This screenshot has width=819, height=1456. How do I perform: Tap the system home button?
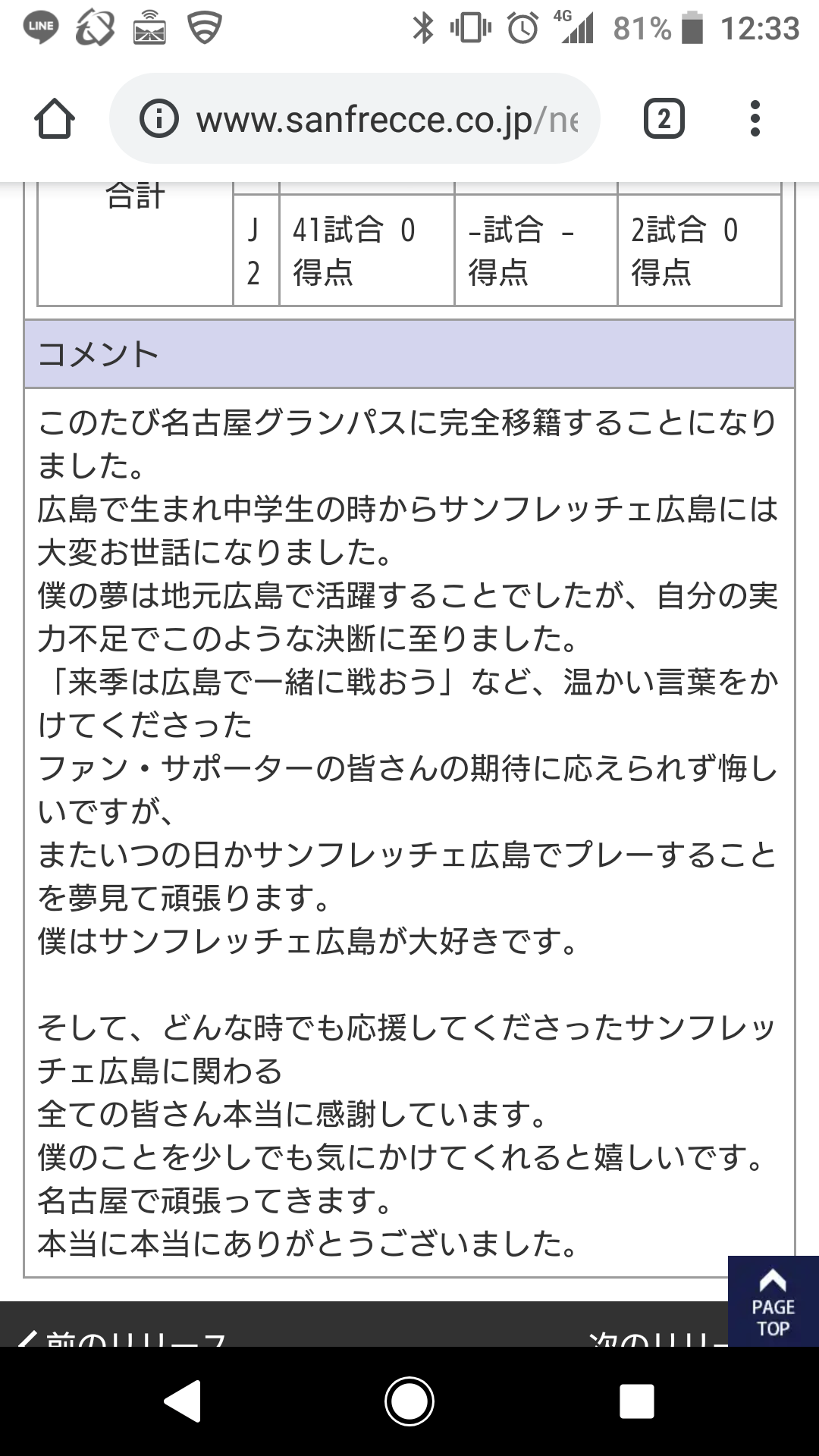[x=409, y=1401]
